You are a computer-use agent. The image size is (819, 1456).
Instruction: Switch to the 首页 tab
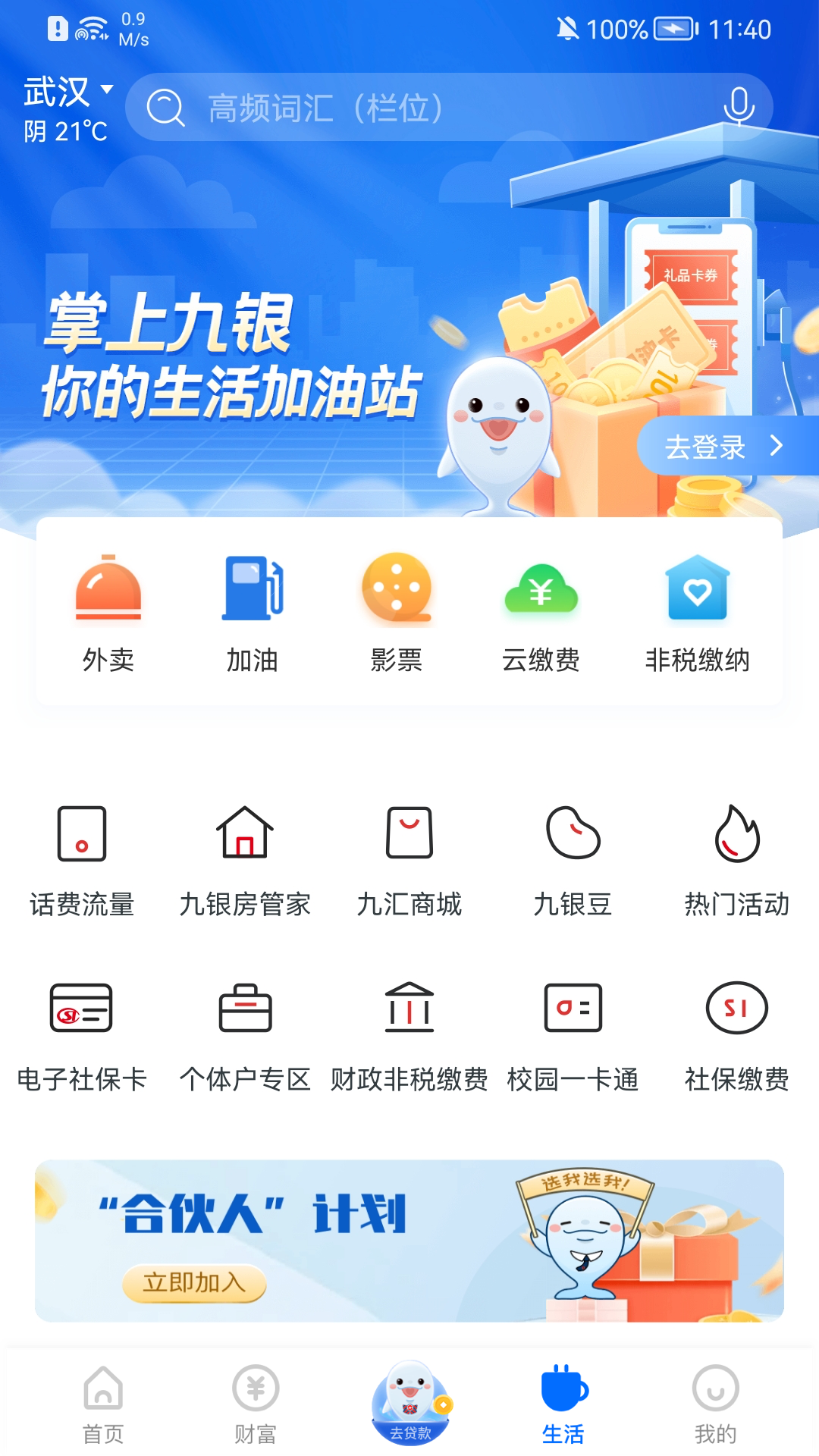103,1404
